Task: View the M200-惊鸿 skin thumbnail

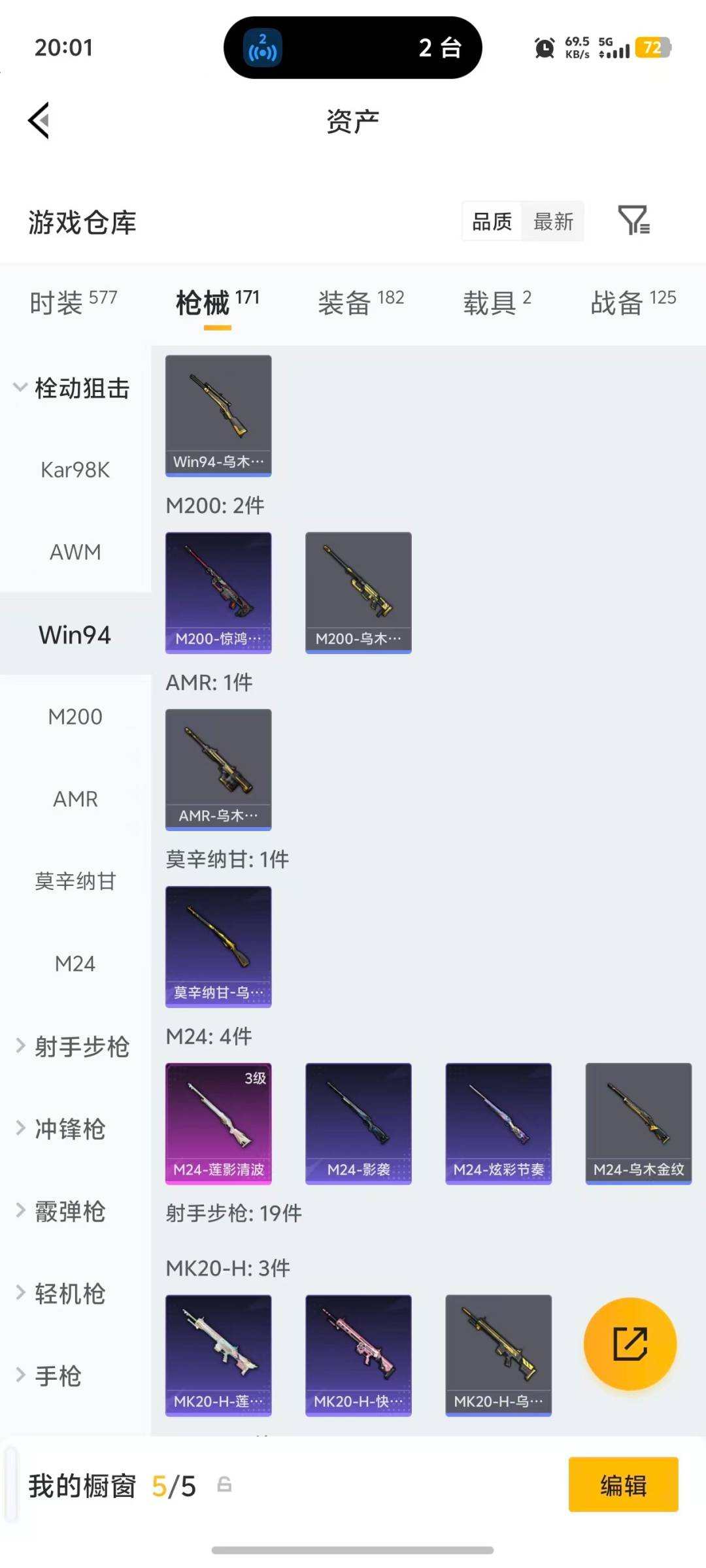Action: coord(218,591)
